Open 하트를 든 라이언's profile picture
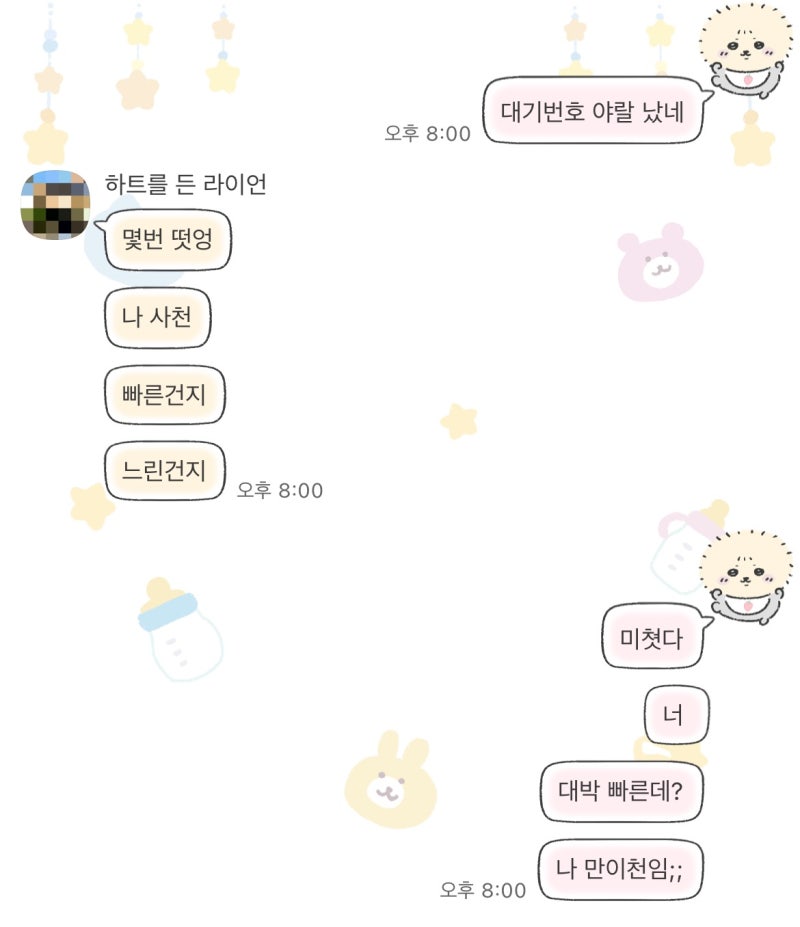The image size is (800, 927). tap(55, 205)
